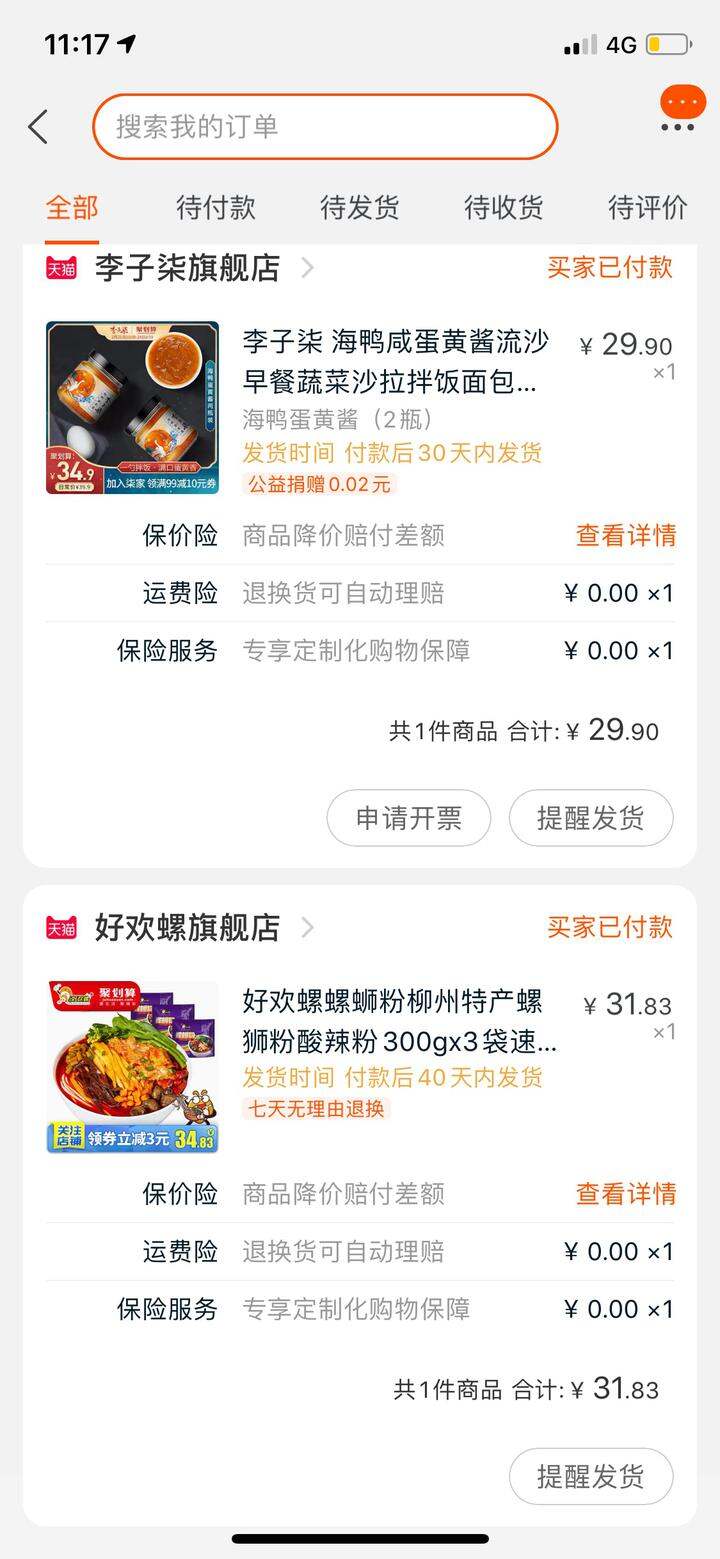The height and width of the screenshot is (1559, 720).
Task: Tap 提醒发货 on the 好欢螺 order
Action: 591,1476
